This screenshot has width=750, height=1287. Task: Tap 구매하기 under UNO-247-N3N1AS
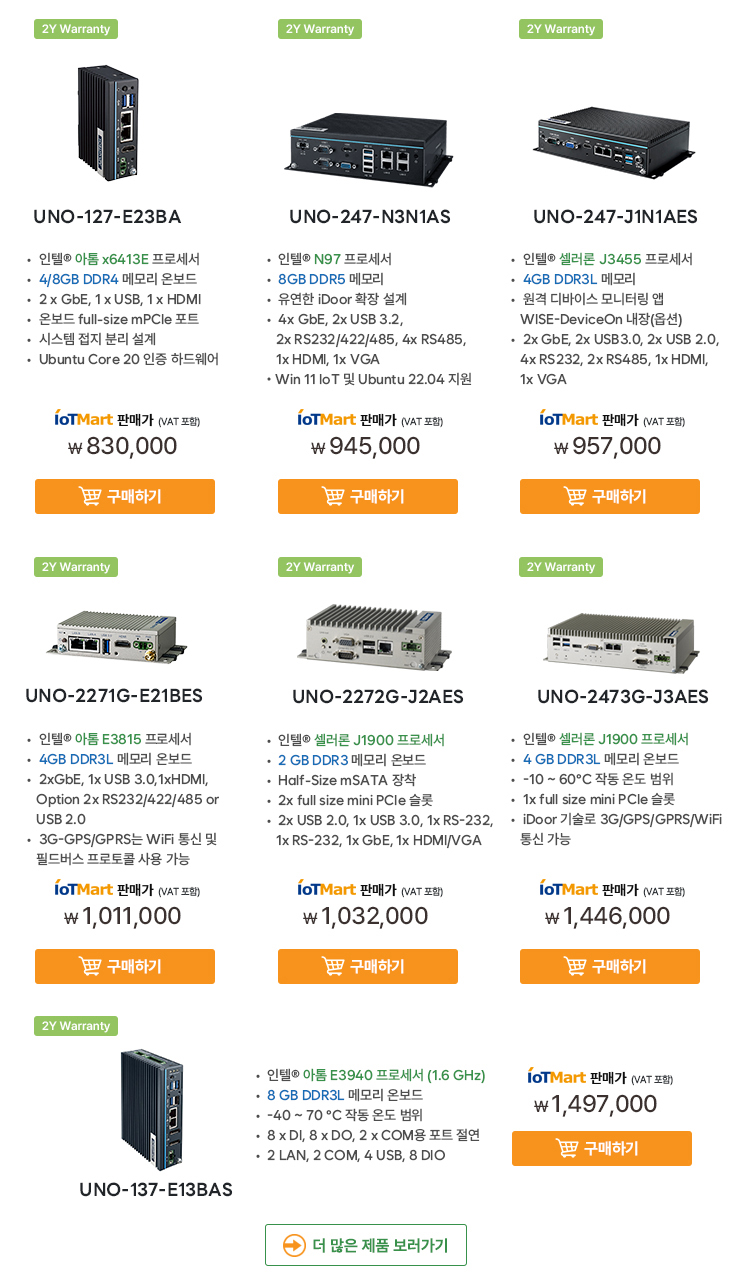[367, 496]
